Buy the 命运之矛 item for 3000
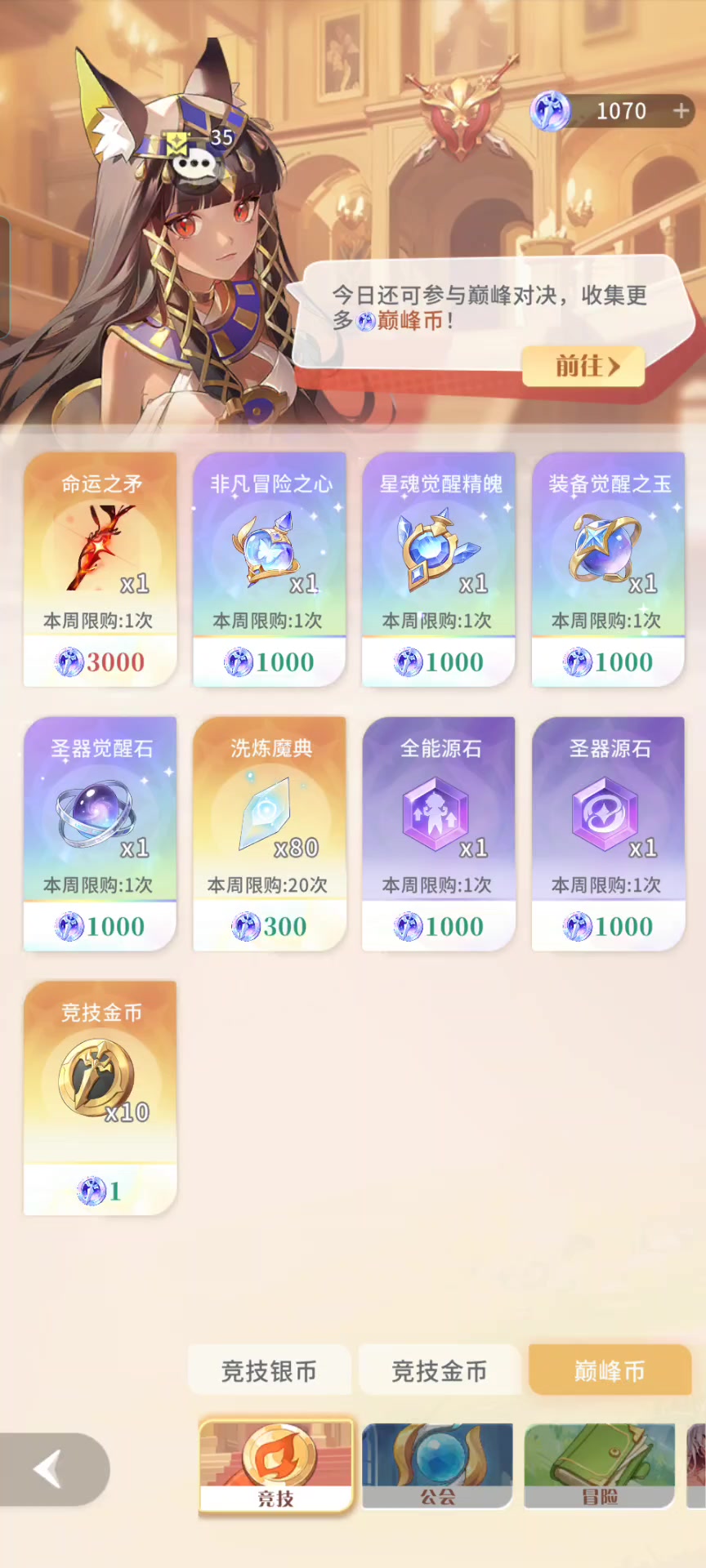706x1568 pixels. 101,569
